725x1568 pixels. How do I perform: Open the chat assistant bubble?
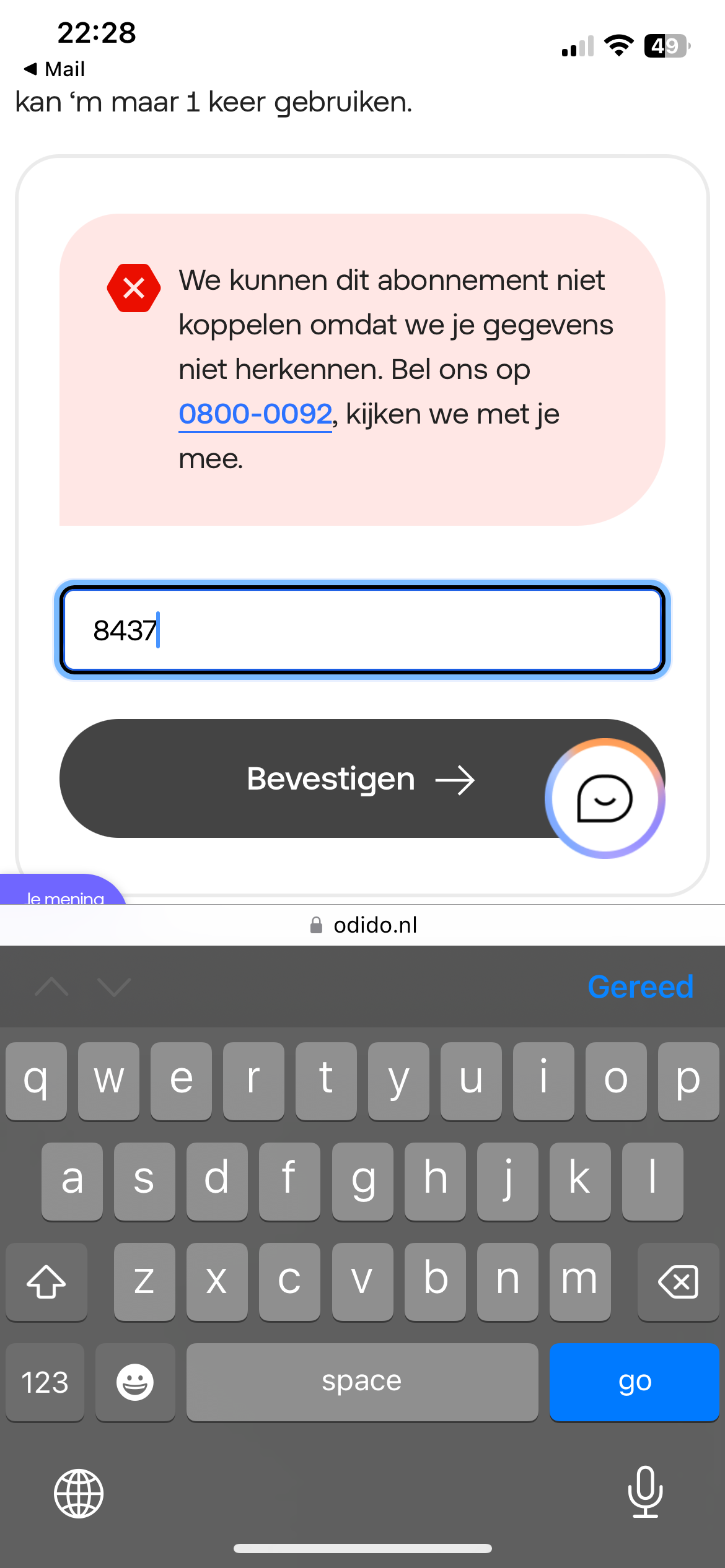pos(604,798)
